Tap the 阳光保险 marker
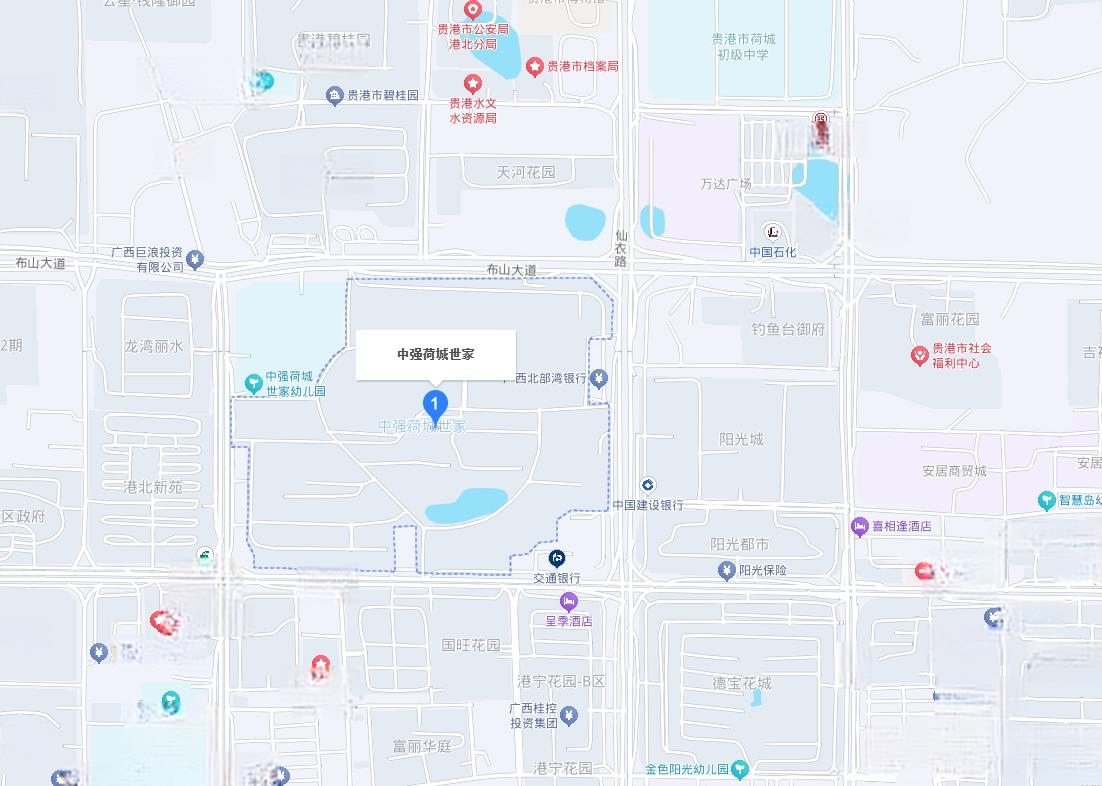The image size is (1102, 786). coord(727,570)
